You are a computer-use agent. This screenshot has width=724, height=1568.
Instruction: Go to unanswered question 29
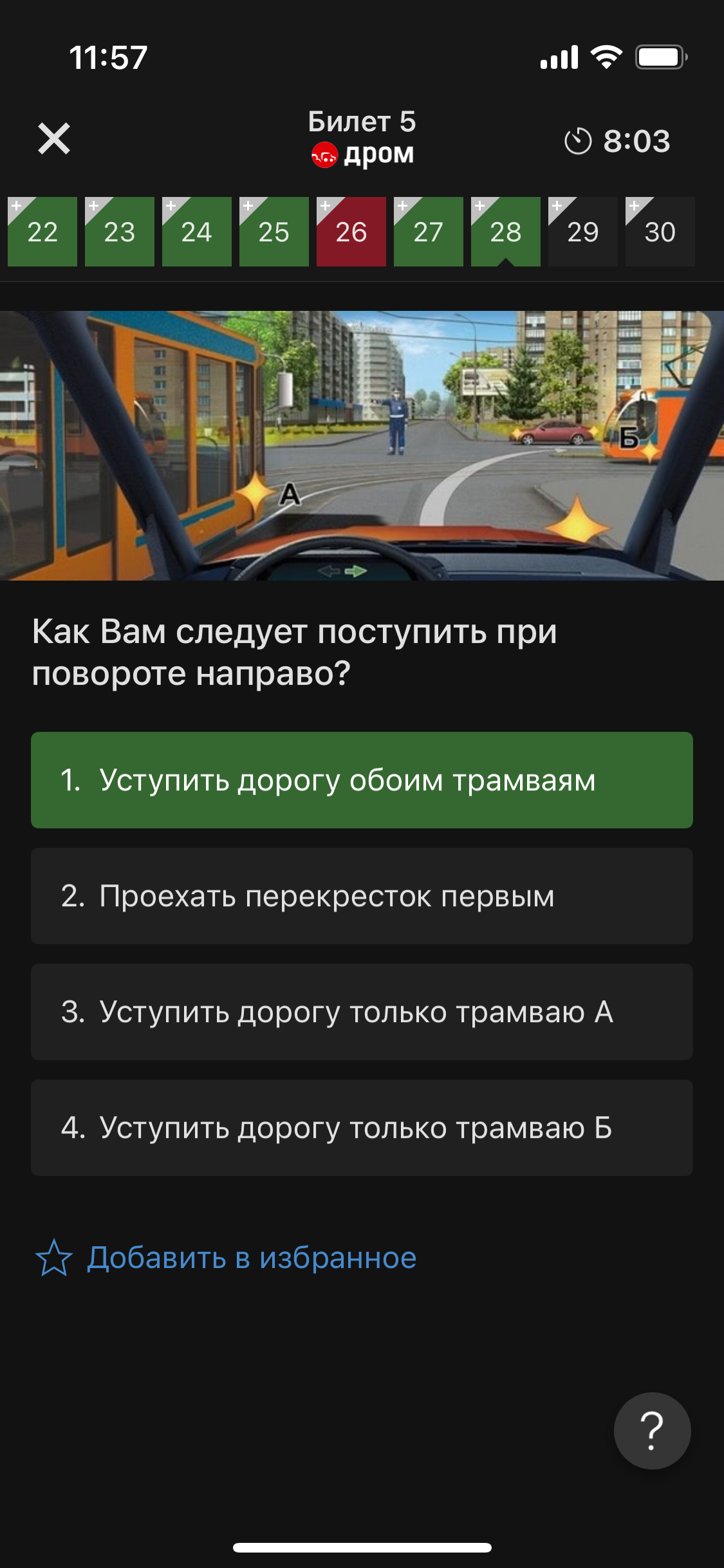(583, 232)
